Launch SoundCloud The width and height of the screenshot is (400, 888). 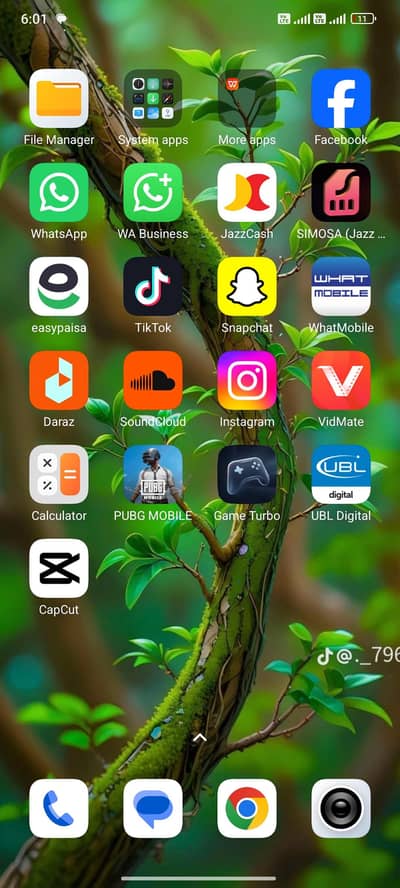(153, 381)
